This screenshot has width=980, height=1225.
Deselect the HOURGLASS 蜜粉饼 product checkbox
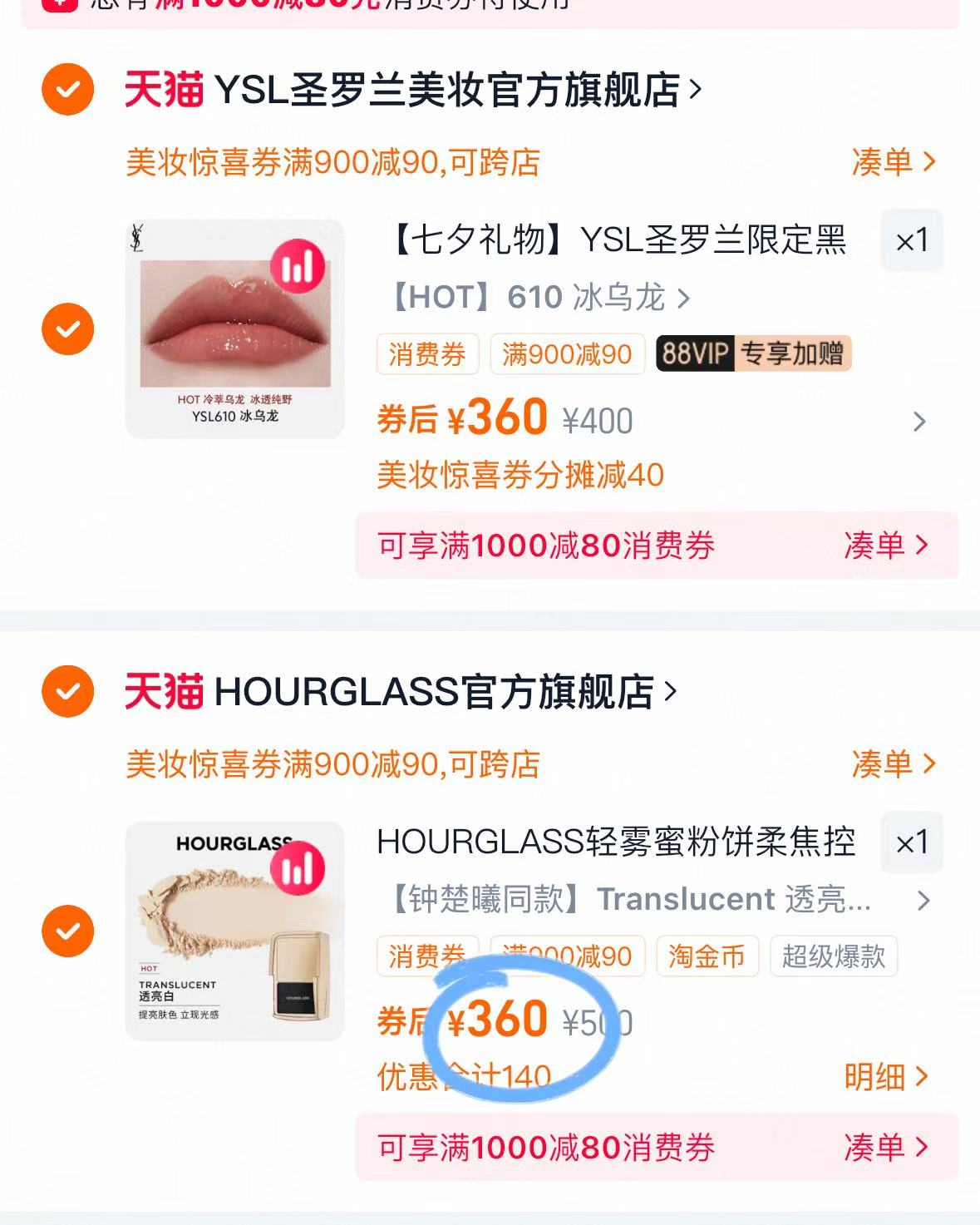pos(66,930)
